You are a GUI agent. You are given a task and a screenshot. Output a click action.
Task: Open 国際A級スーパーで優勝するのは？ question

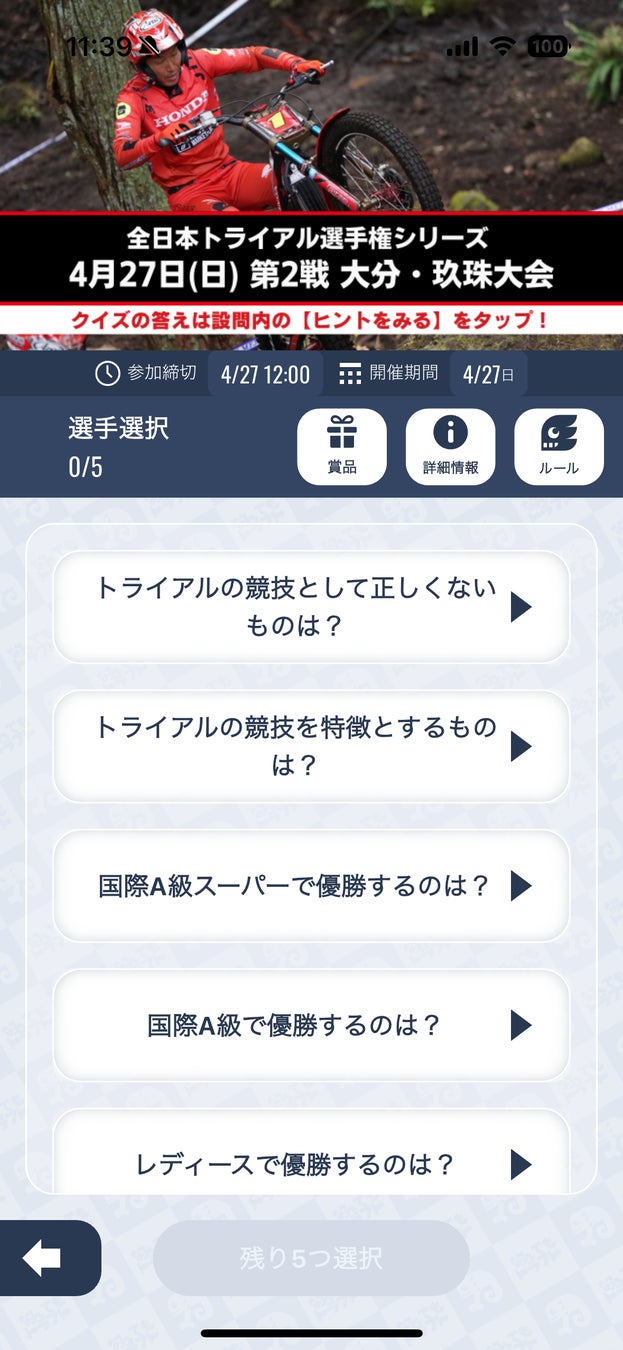click(x=311, y=886)
